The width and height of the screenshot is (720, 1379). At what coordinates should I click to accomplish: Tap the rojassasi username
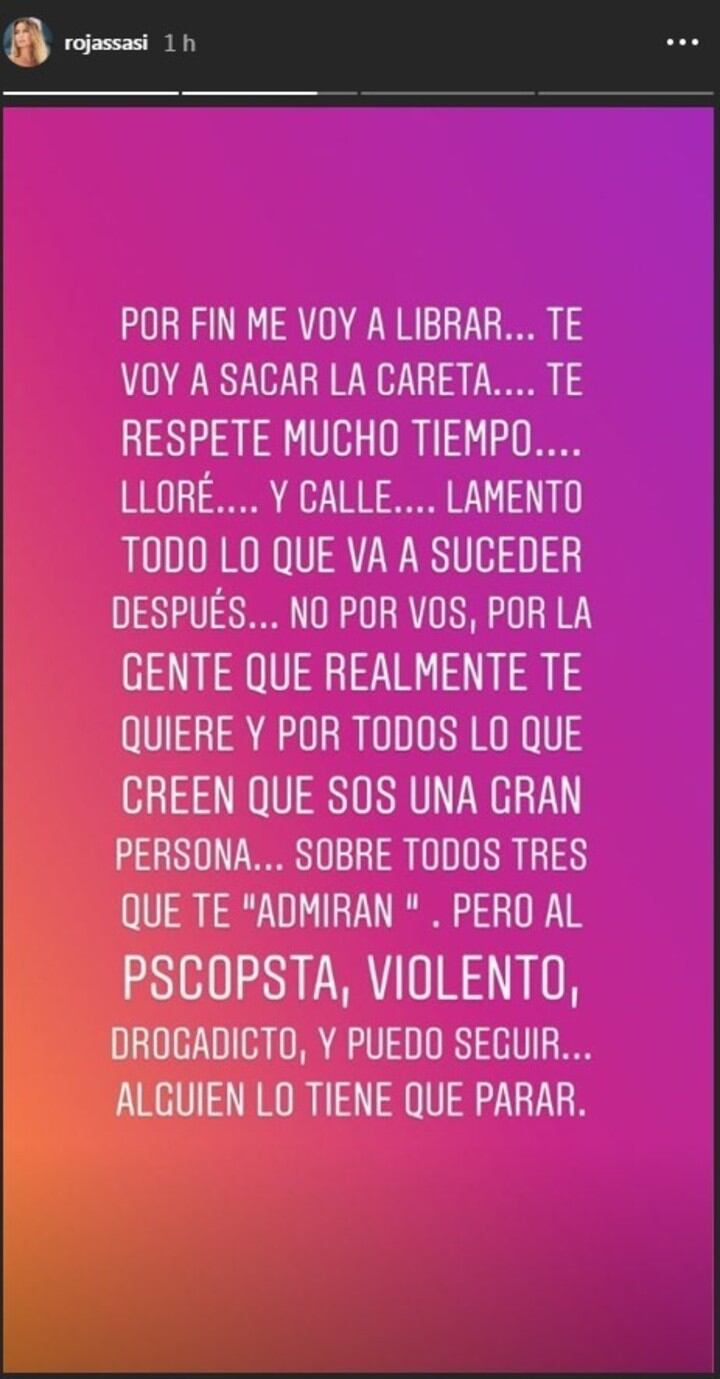click(107, 44)
